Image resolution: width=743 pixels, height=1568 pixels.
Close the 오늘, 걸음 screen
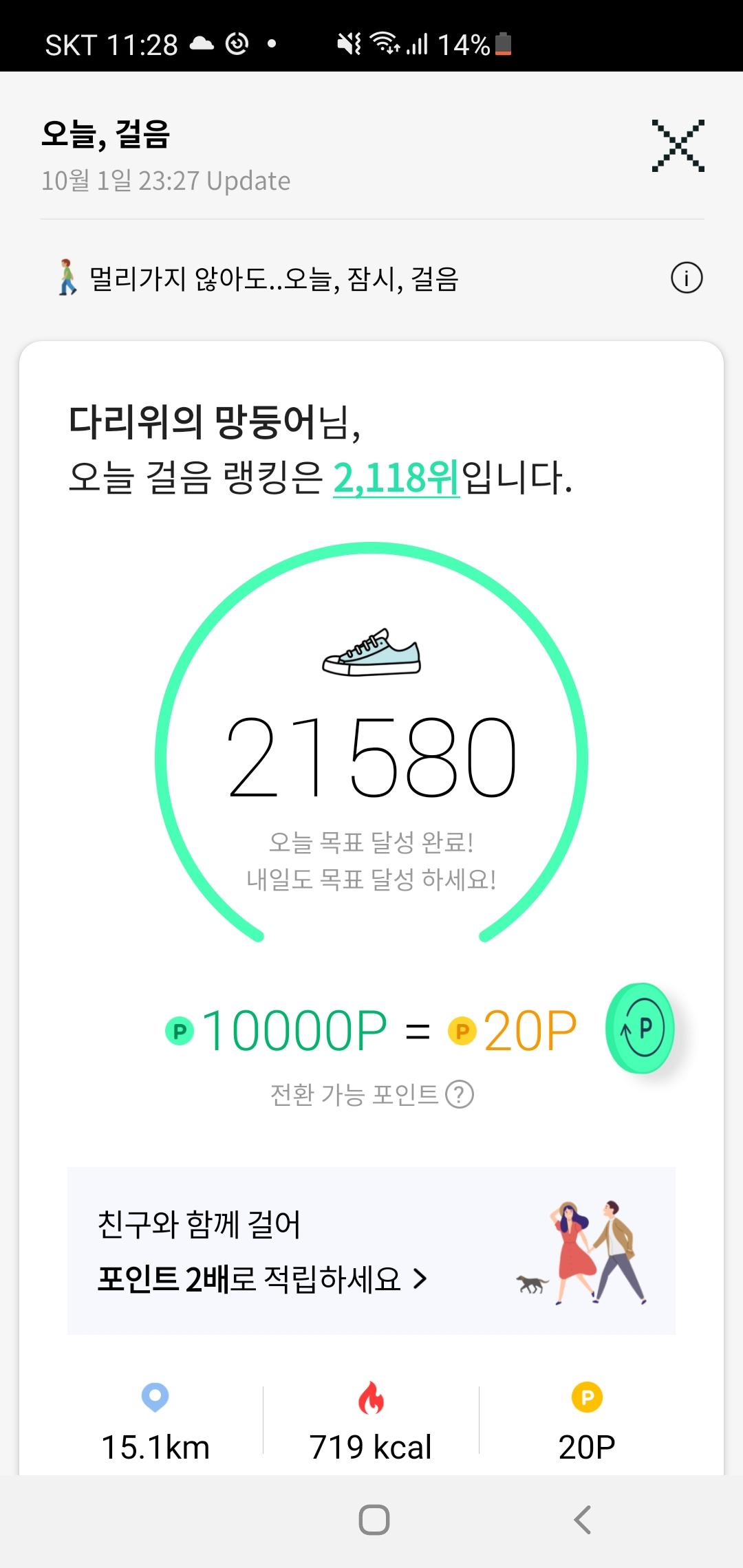pos(678,145)
